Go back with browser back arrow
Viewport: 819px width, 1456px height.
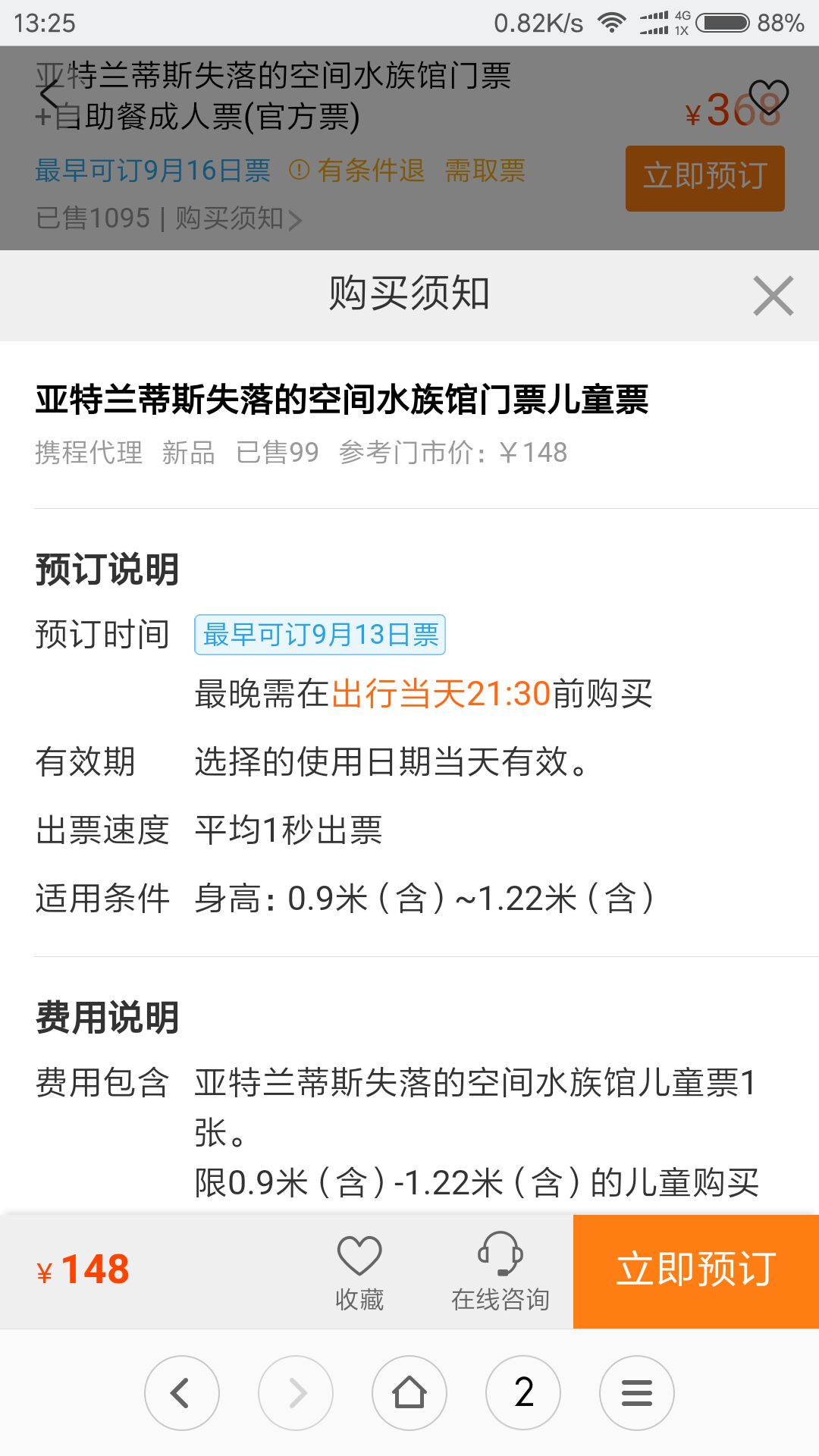[x=182, y=1393]
